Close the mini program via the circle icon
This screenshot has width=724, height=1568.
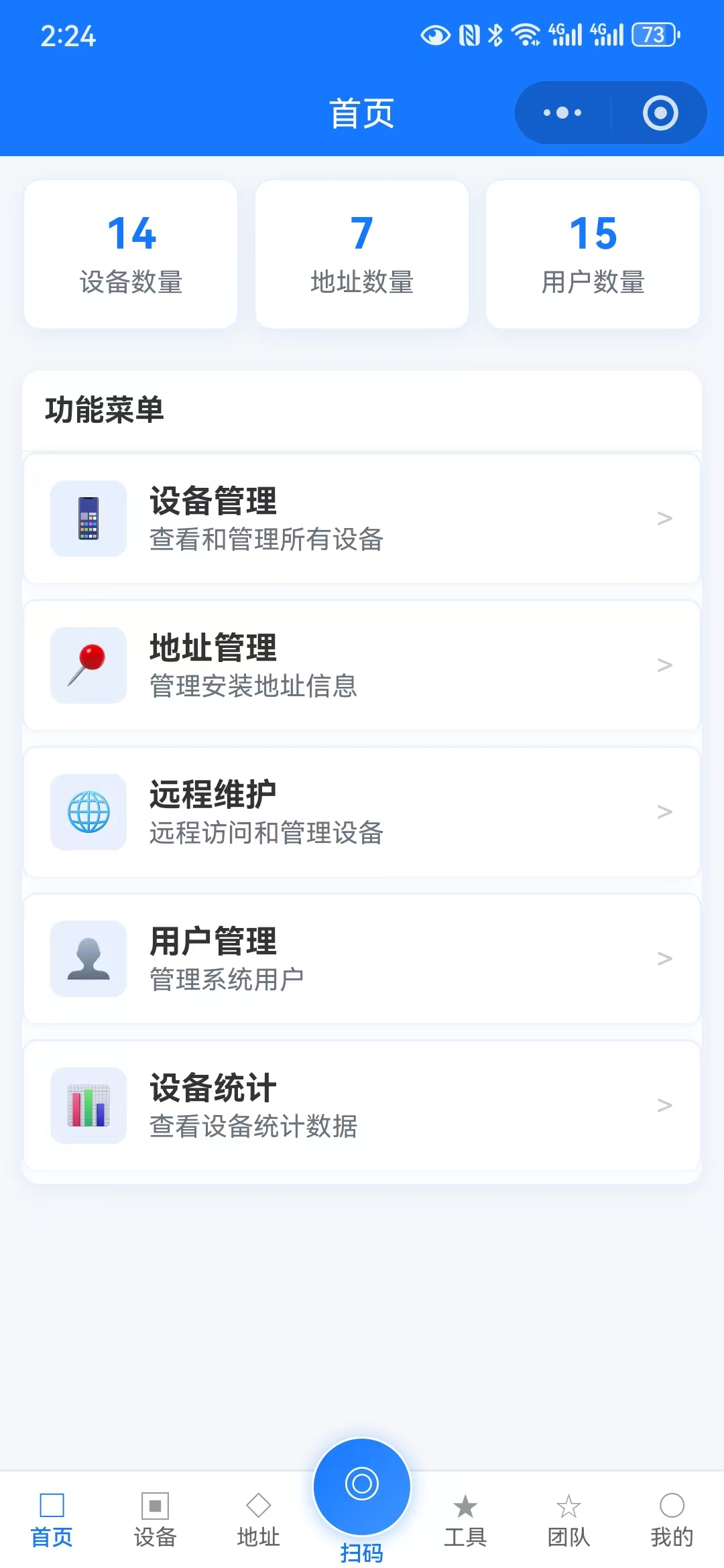(x=660, y=113)
